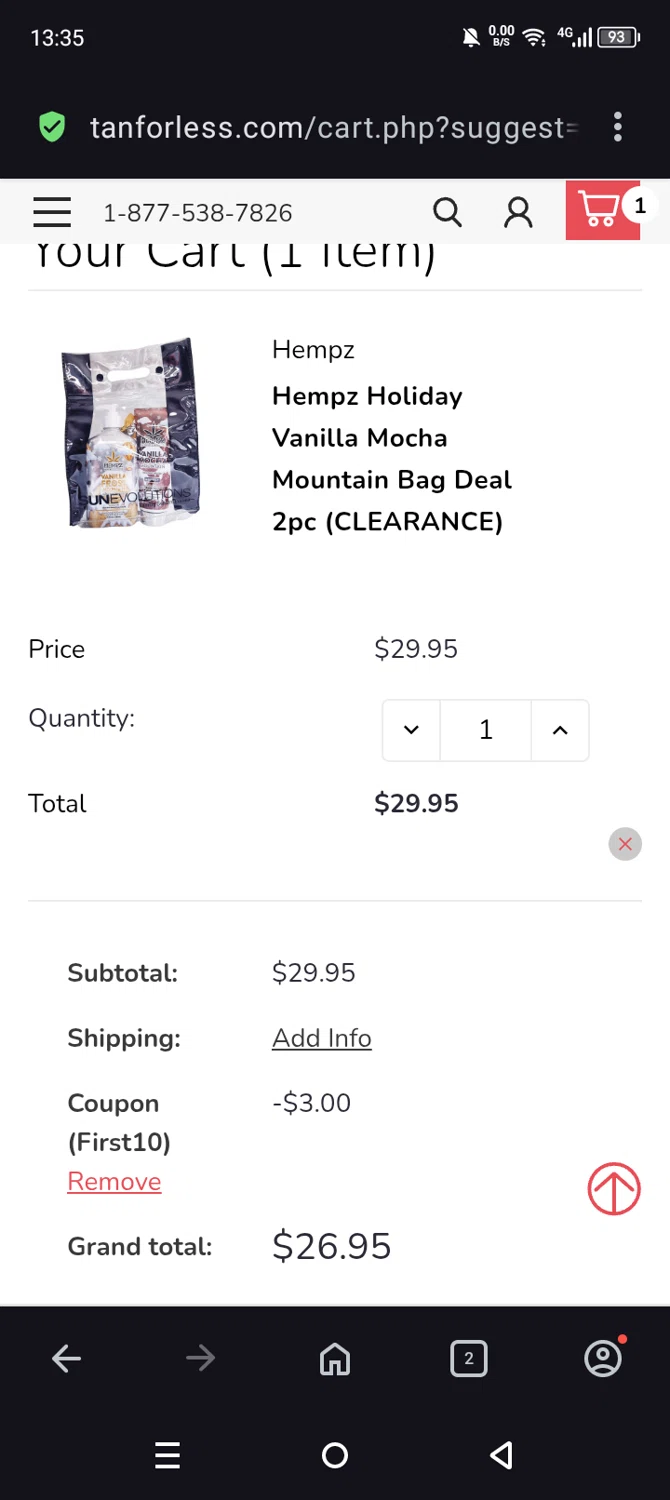Open Hempz Holiday Vanilla Mocha product link
The image size is (670, 1500).
[x=391, y=458]
